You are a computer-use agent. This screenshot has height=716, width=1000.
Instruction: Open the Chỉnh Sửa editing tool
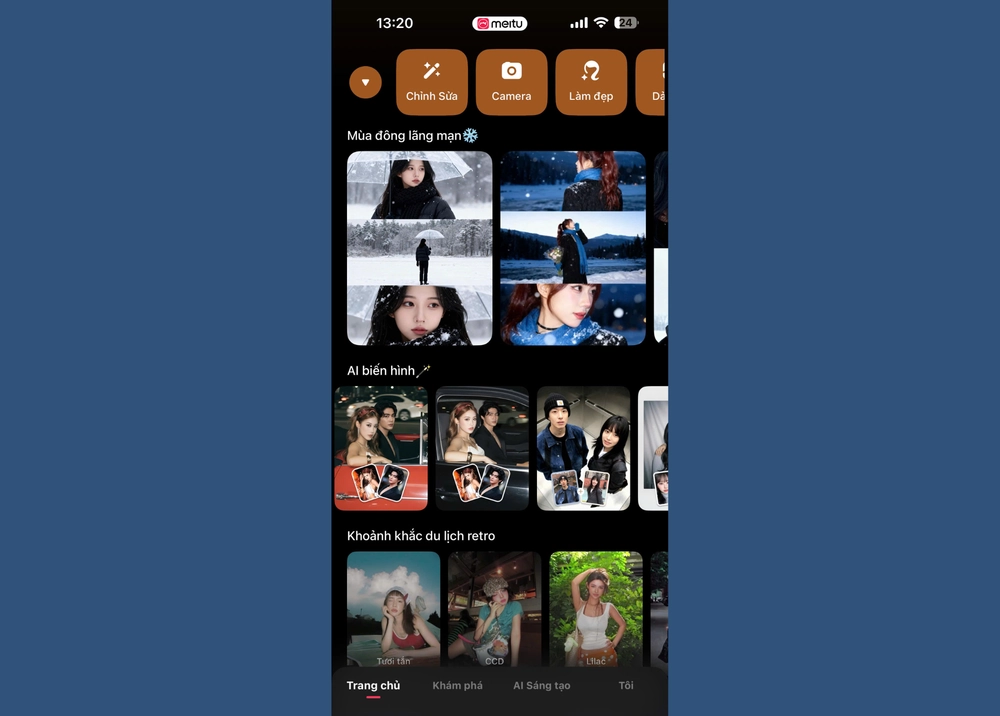pos(432,82)
